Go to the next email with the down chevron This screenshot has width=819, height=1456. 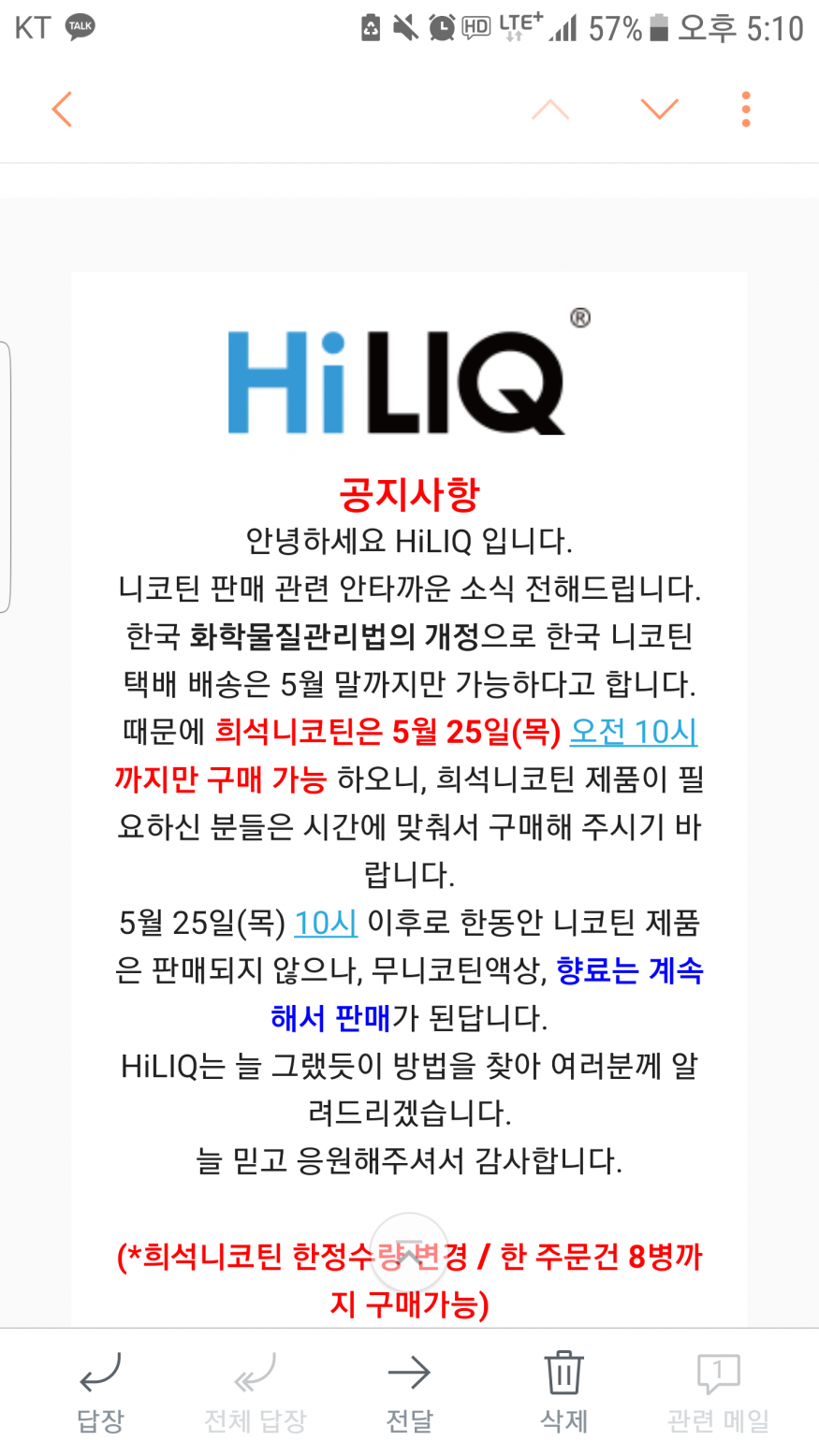click(x=659, y=109)
